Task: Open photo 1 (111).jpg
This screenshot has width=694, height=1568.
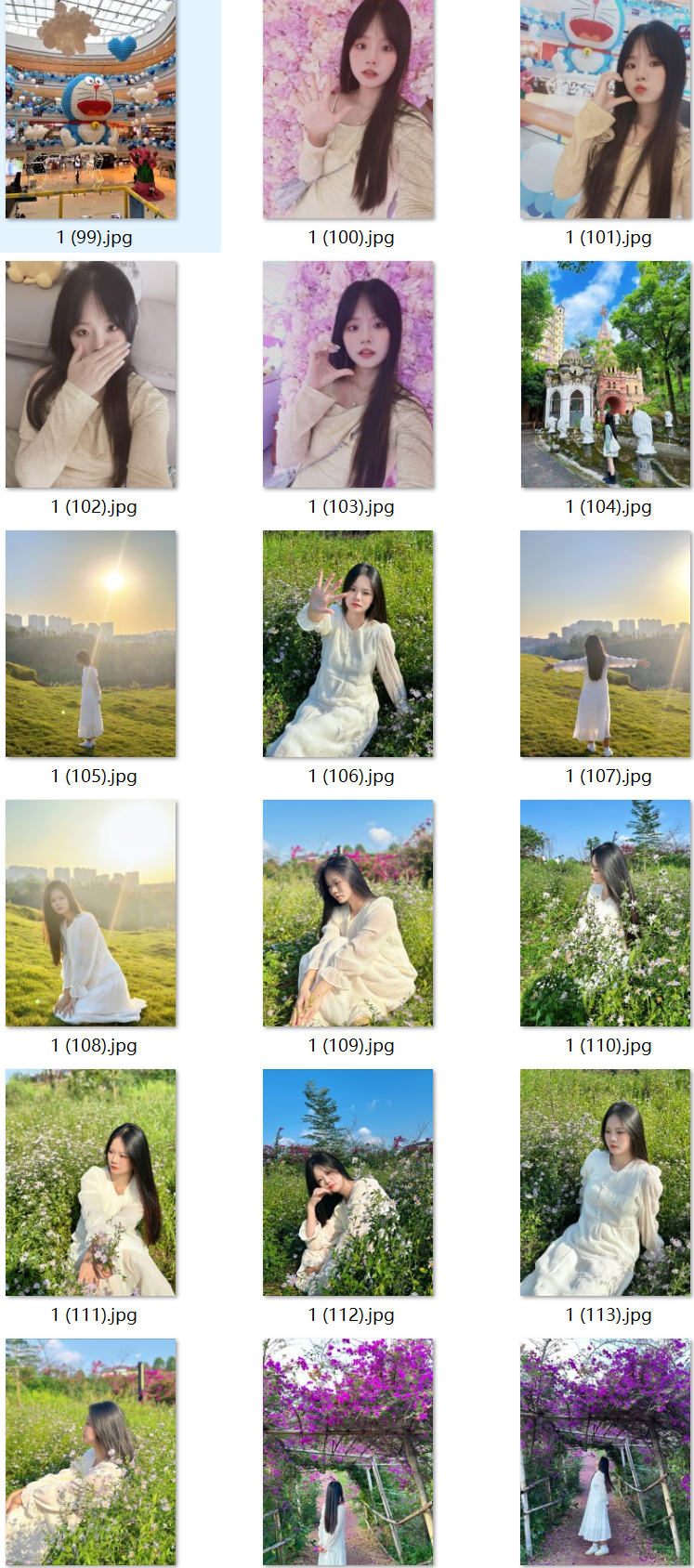Action: click(91, 1183)
